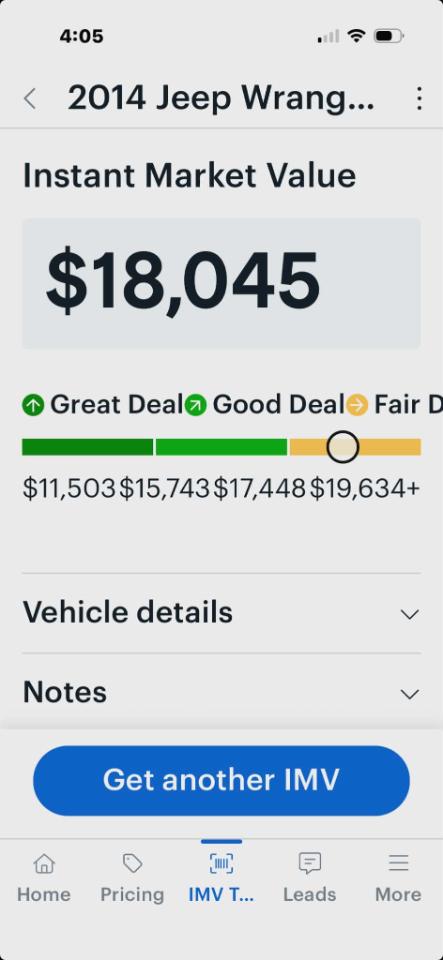The height and width of the screenshot is (960, 443).
Task: Open the More tab
Action: click(x=398, y=878)
